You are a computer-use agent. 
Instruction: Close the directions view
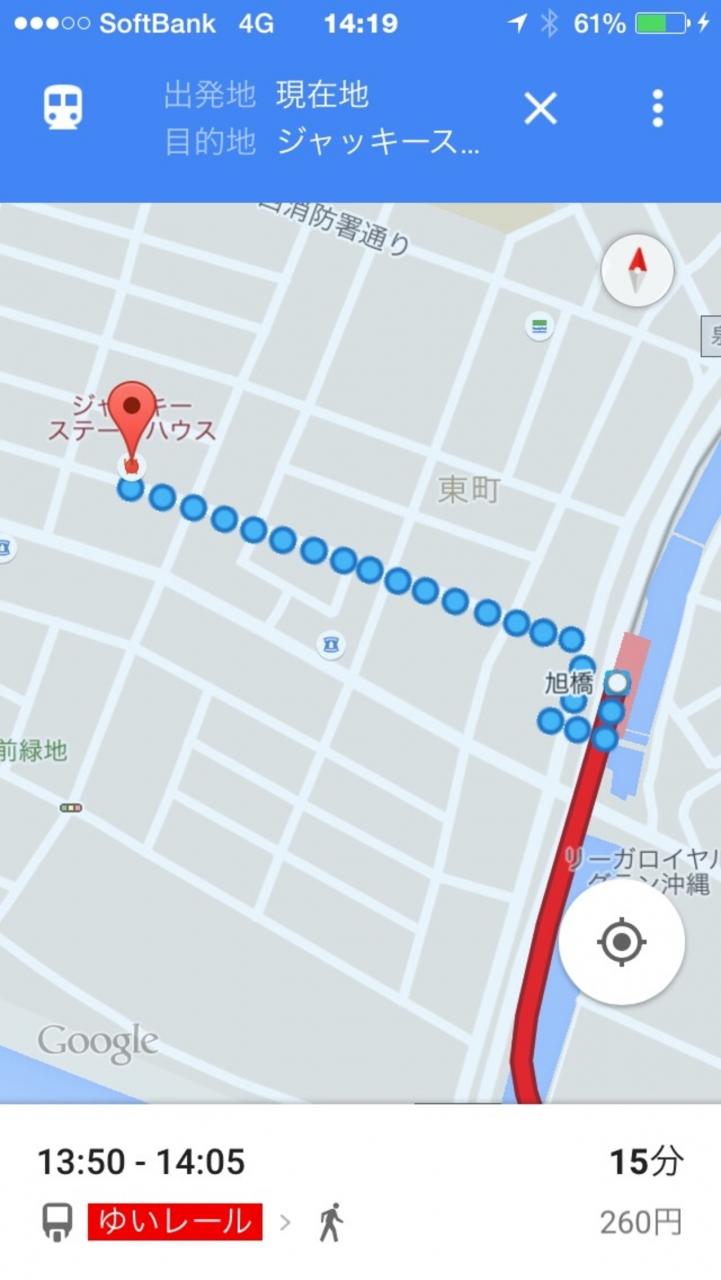(x=540, y=108)
